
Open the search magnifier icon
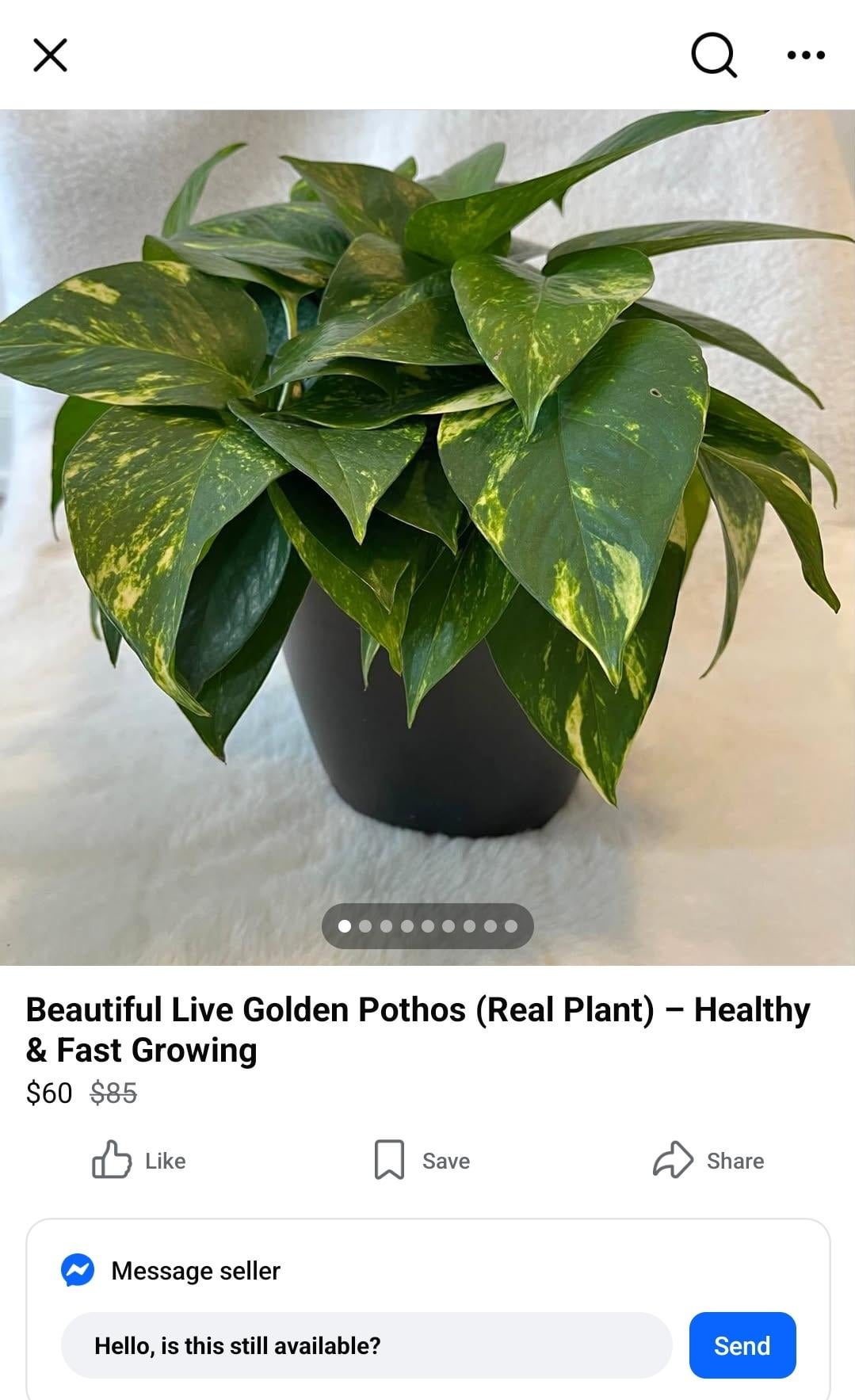pyautogui.click(x=714, y=55)
